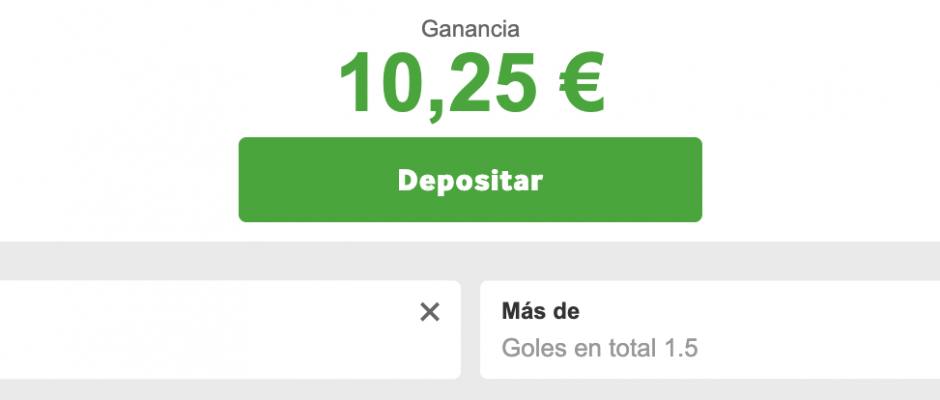This screenshot has width=940, height=400.
Task: Tap the green Depositar button
Action: 470,180
